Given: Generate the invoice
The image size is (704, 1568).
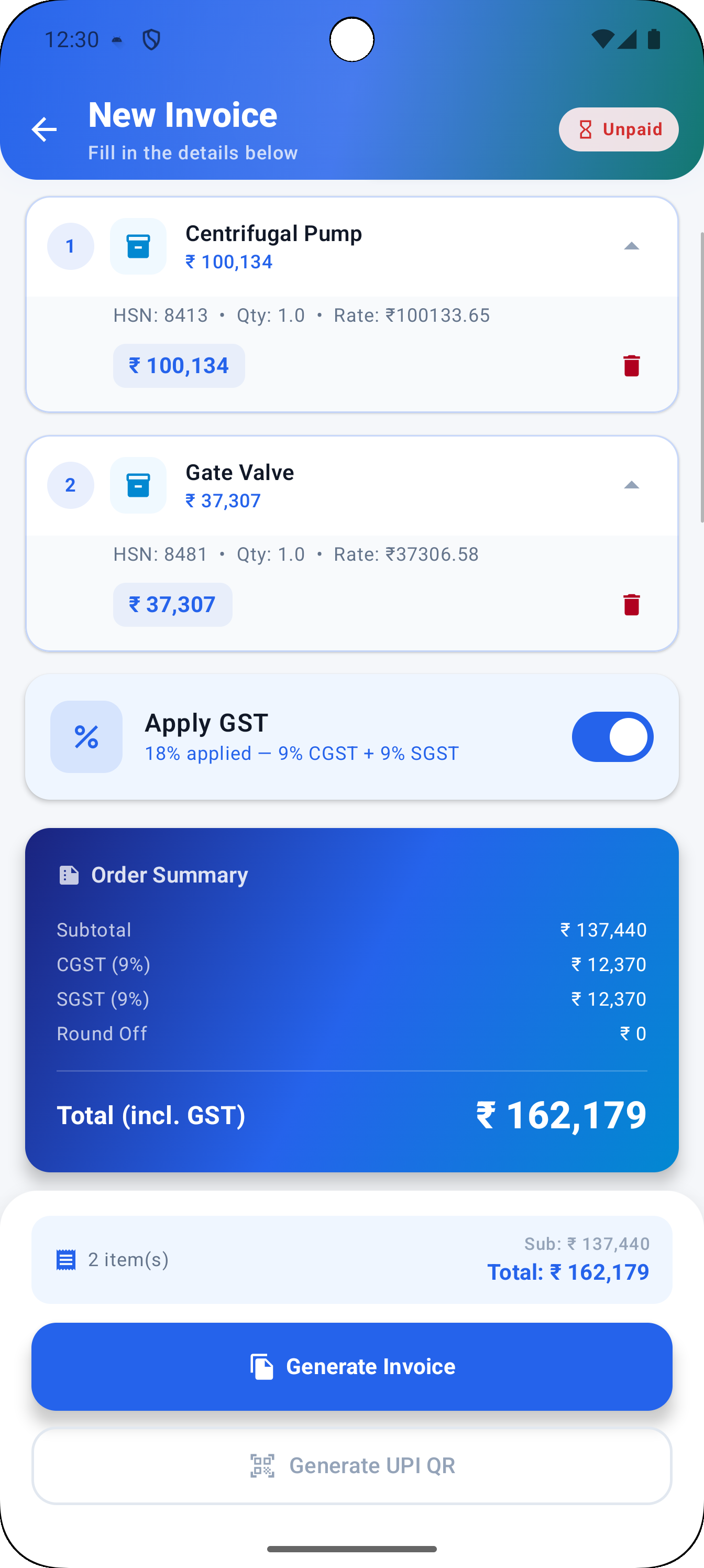Looking at the screenshot, I should (x=351, y=1367).
